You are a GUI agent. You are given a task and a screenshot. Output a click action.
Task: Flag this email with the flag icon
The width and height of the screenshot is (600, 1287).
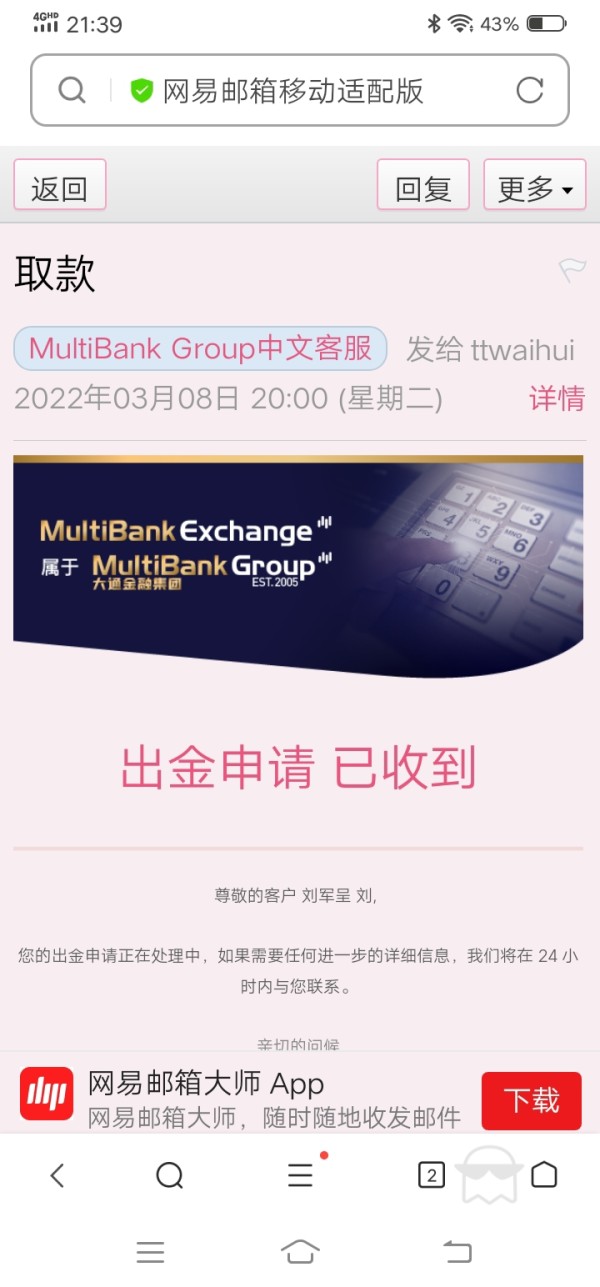point(572,269)
